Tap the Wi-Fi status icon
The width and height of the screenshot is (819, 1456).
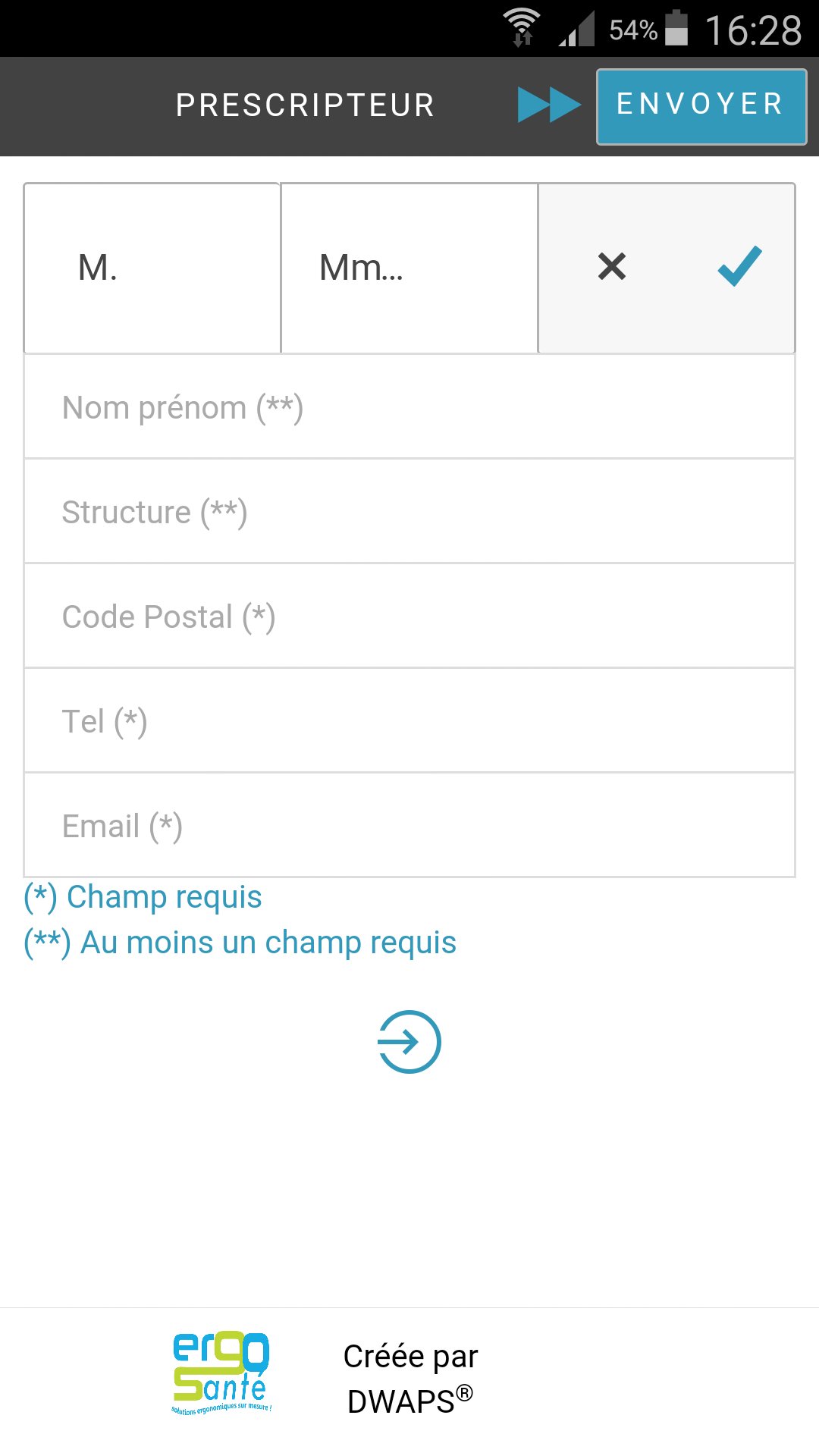(x=521, y=25)
